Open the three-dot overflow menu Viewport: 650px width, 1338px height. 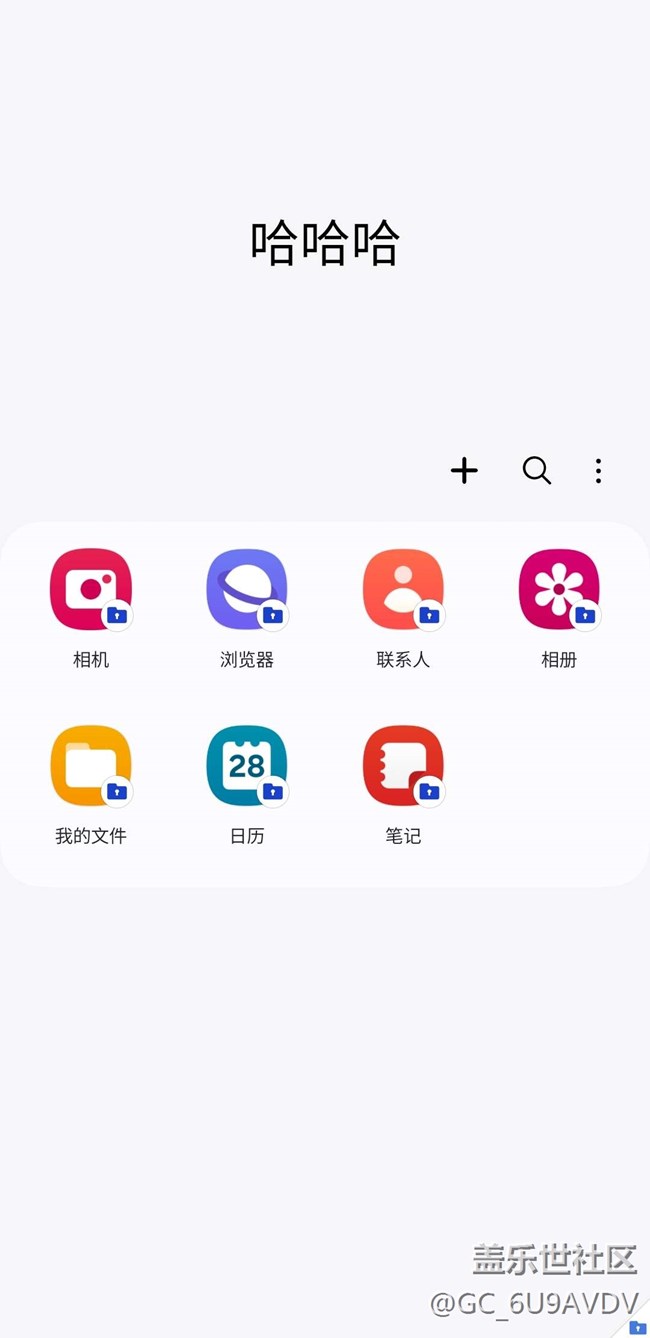(598, 471)
